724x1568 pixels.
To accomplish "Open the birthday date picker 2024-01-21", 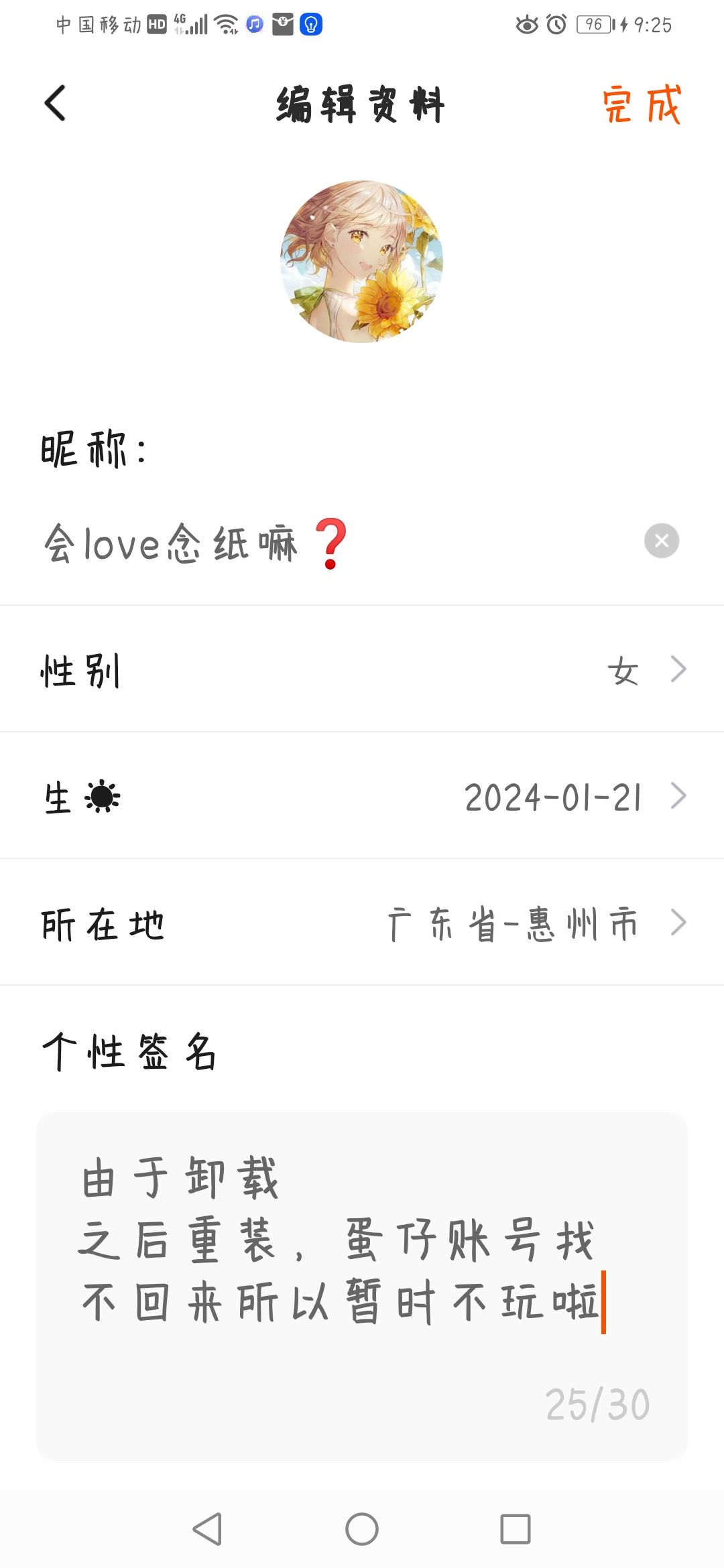I will pyautogui.click(x=362, y=796).
